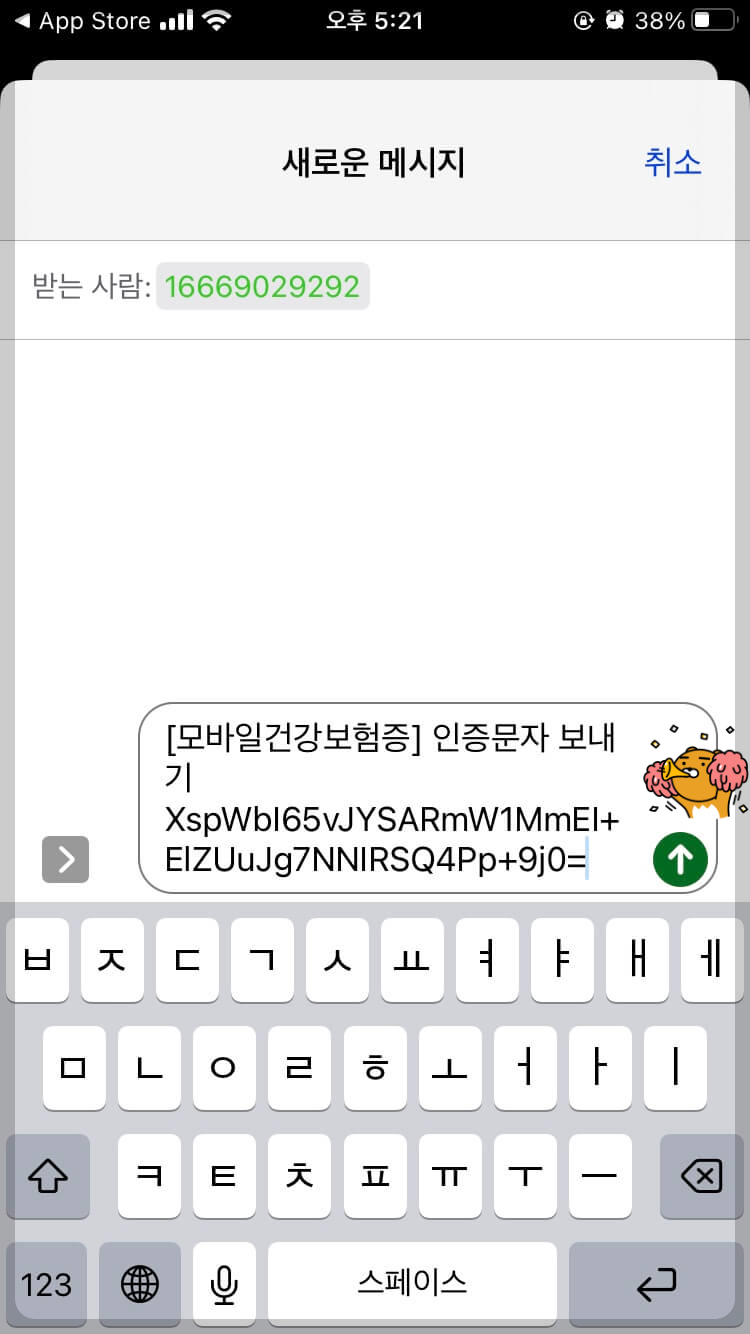Tap the globe key to switch keyboards
Image resolution: width=750 pixels, height=1334 pixels.
(x=139, y=1285)
